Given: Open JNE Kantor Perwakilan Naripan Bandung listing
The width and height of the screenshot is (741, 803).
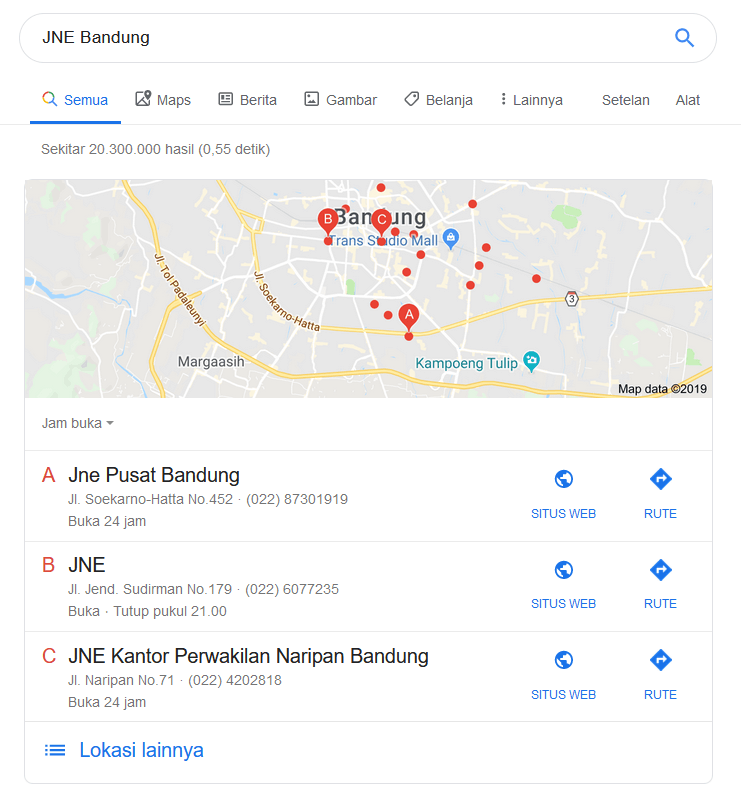Looking at the screenshot, I should tap(248, 656).
